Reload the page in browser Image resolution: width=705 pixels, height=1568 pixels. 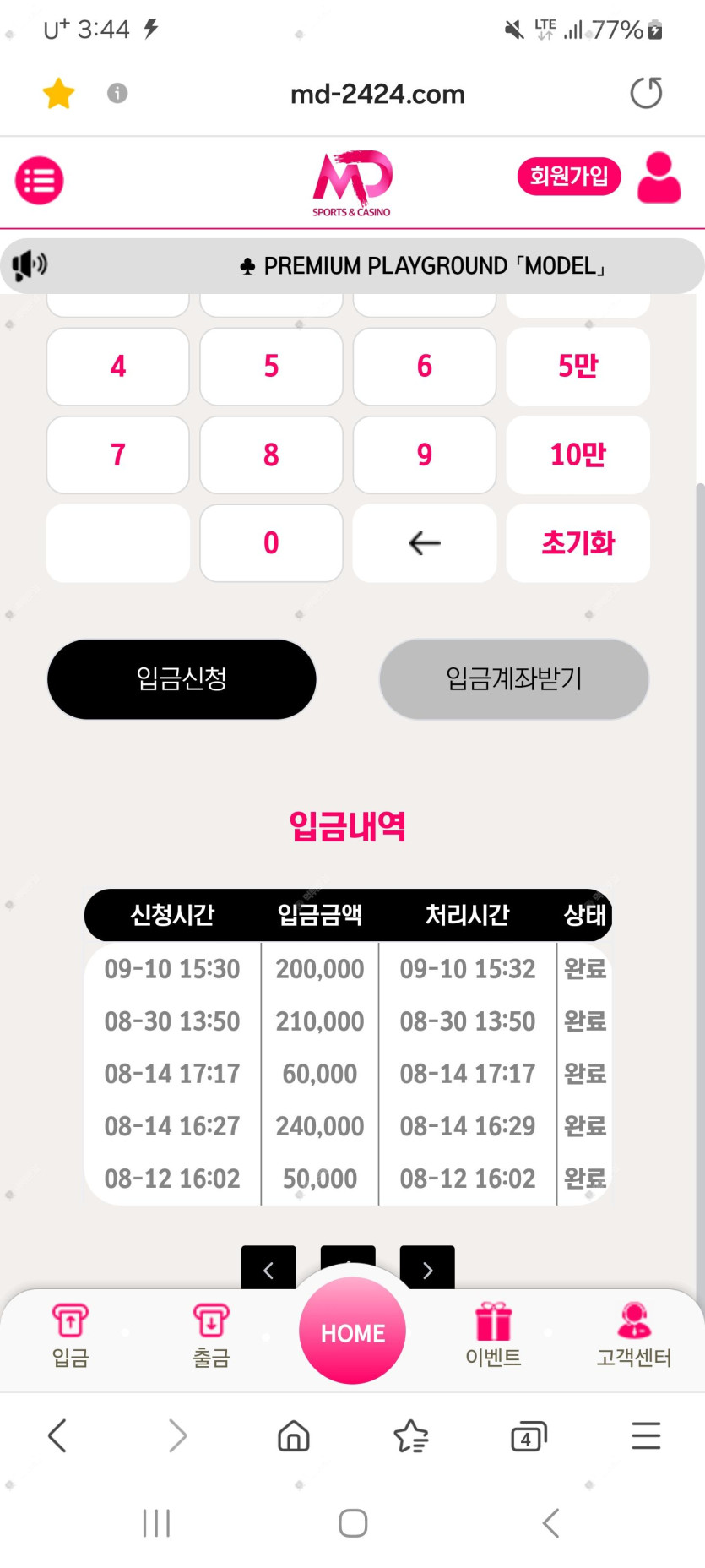click(646, 93)
